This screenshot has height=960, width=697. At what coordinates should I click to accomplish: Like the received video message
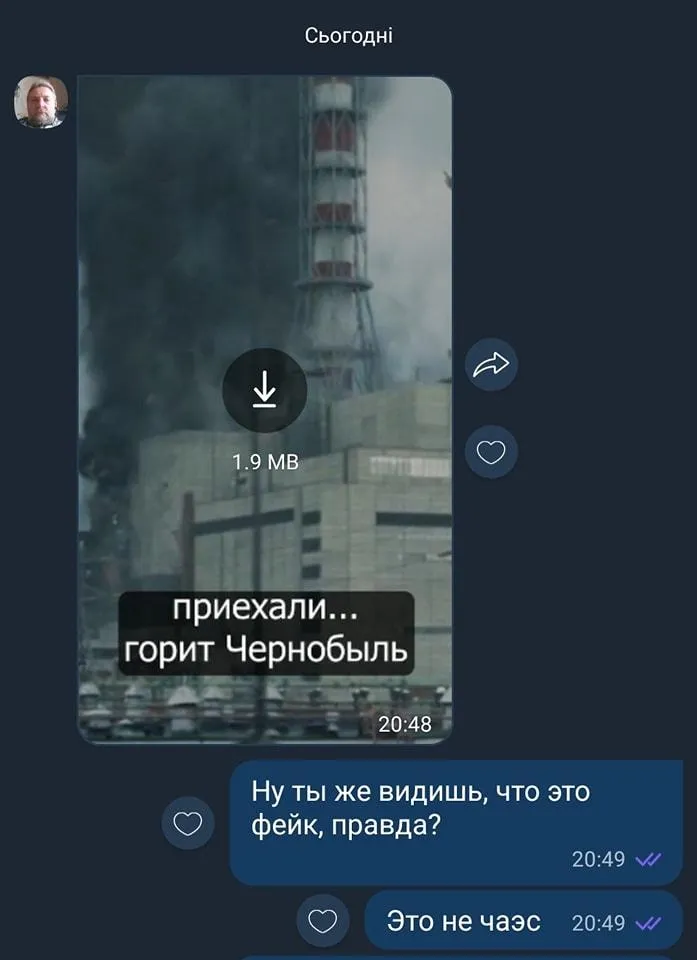[x=491, y=452]
